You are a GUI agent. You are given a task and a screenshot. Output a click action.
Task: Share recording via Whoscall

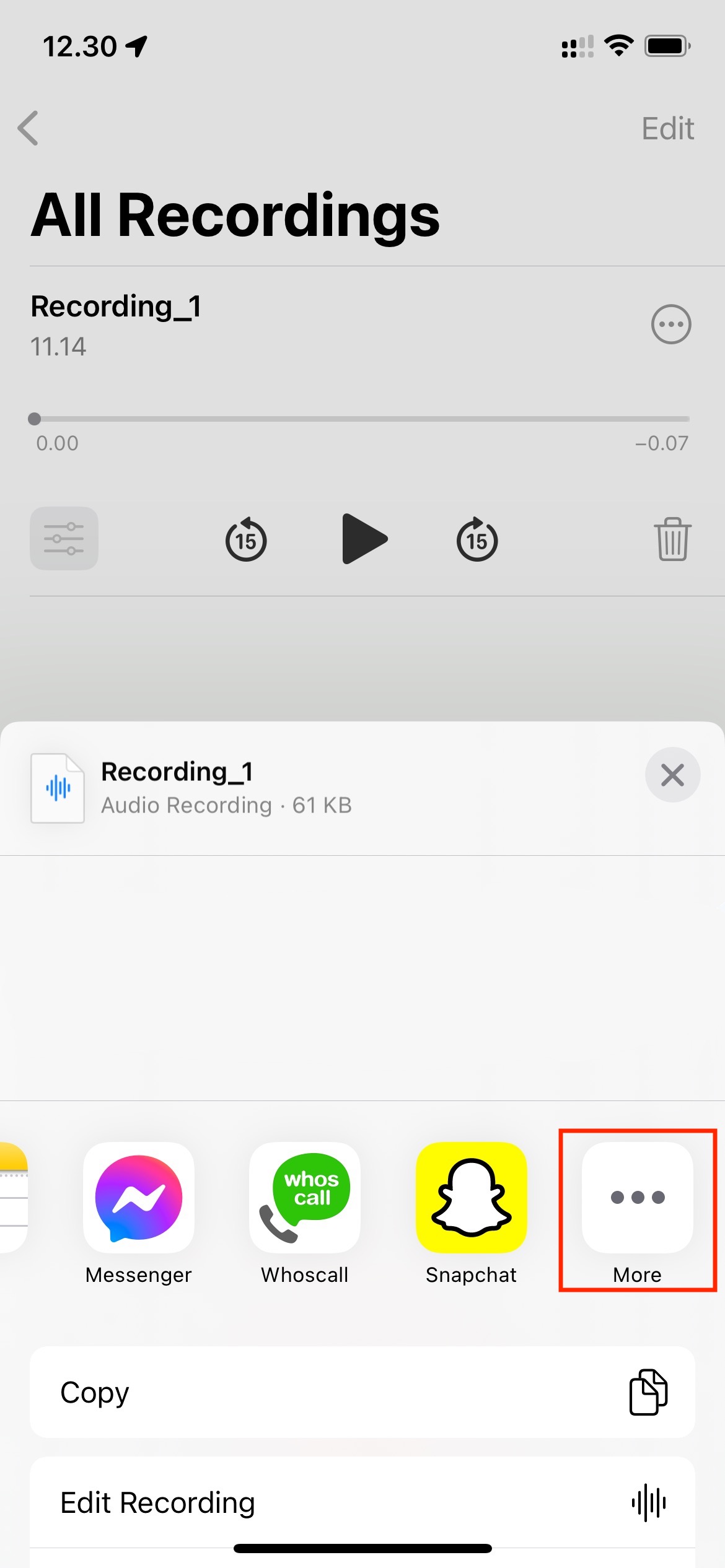tap(305, 1198)
